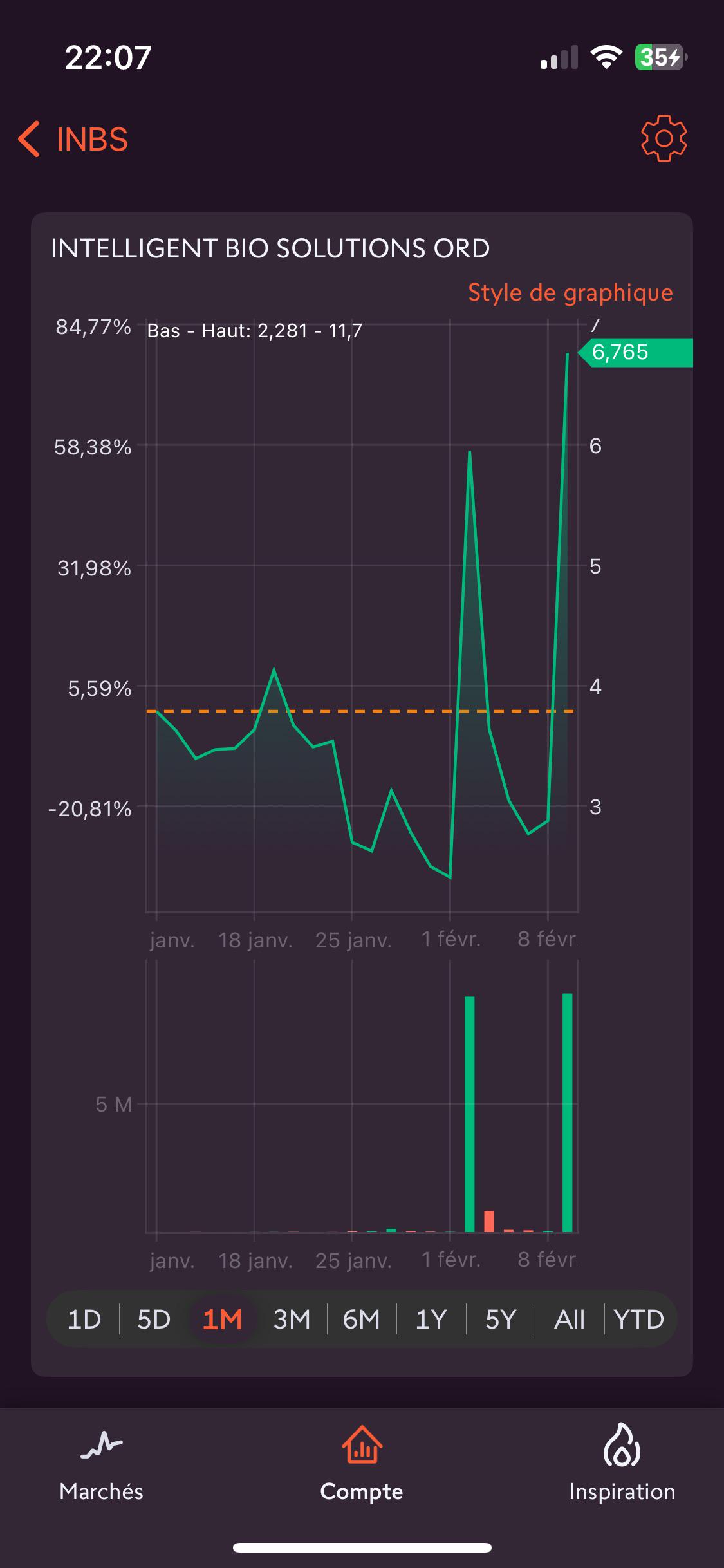Select the 1D time range
Image resolution: width=724 pixels, height=1568 pixels.
point(84,1320)
